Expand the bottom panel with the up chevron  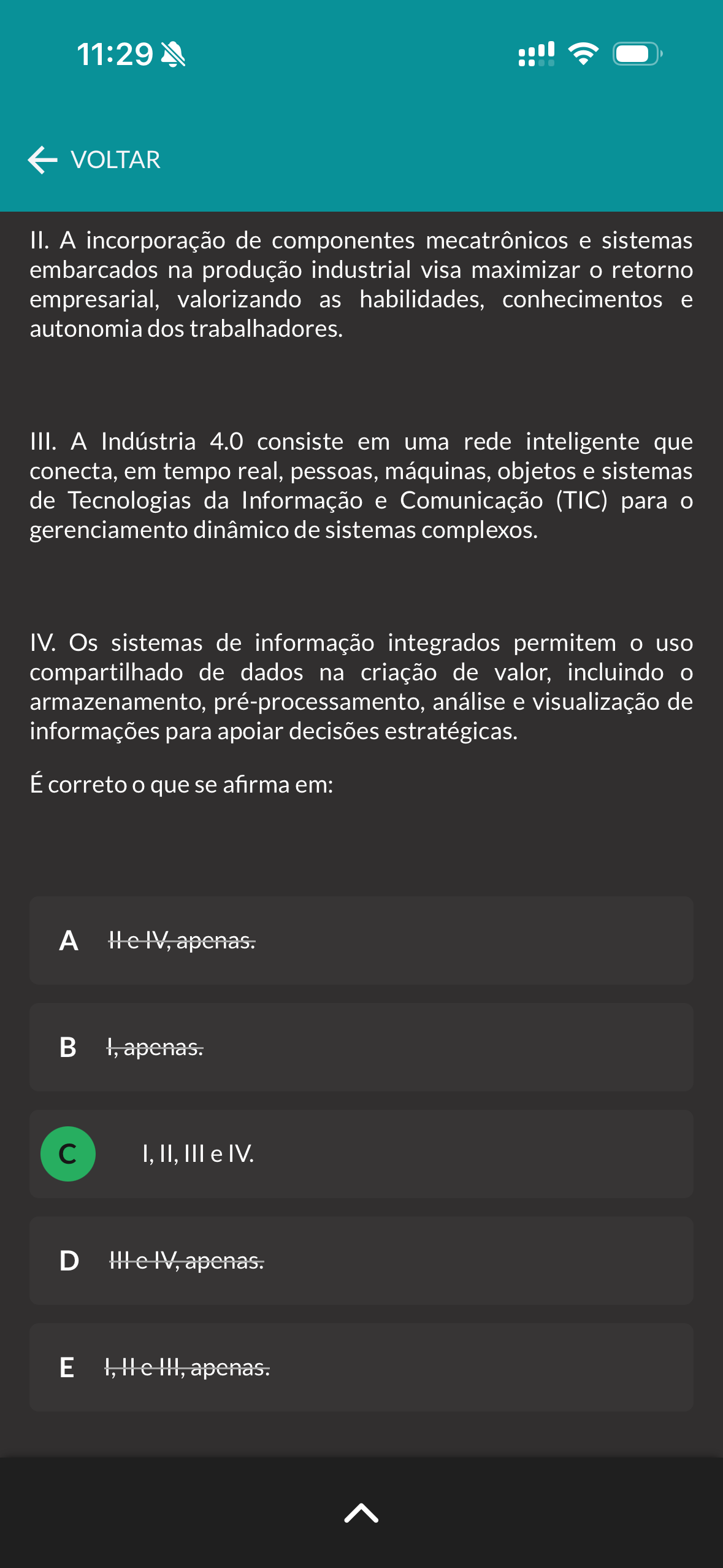361,1513
